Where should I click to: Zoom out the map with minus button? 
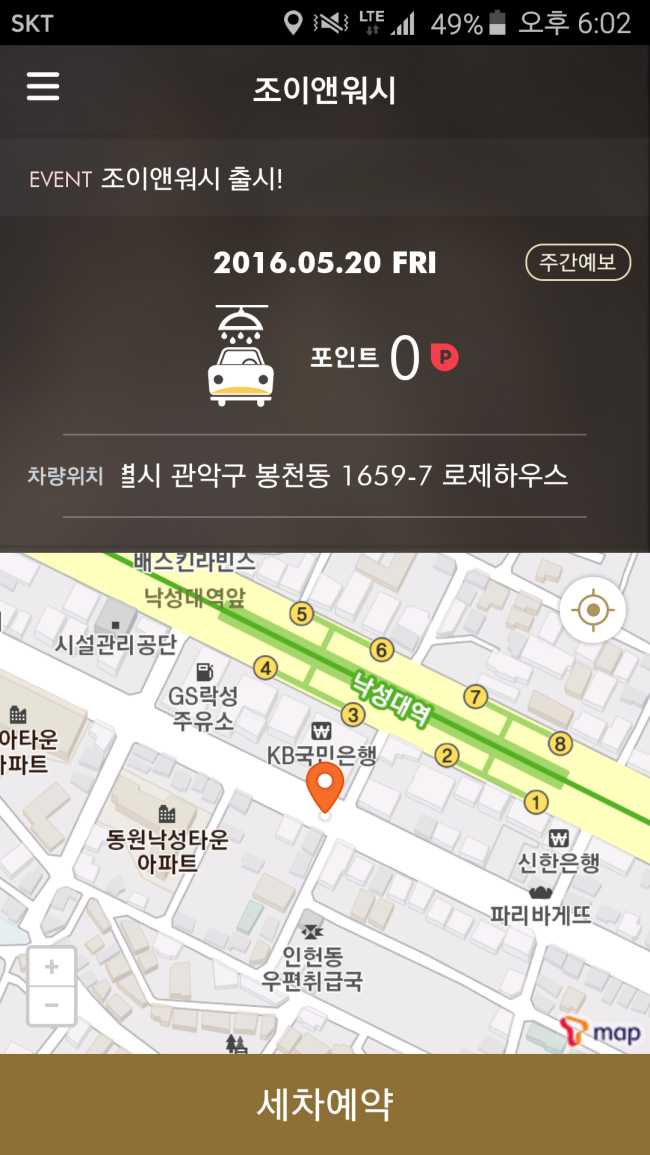click(x=52, y=1005)
